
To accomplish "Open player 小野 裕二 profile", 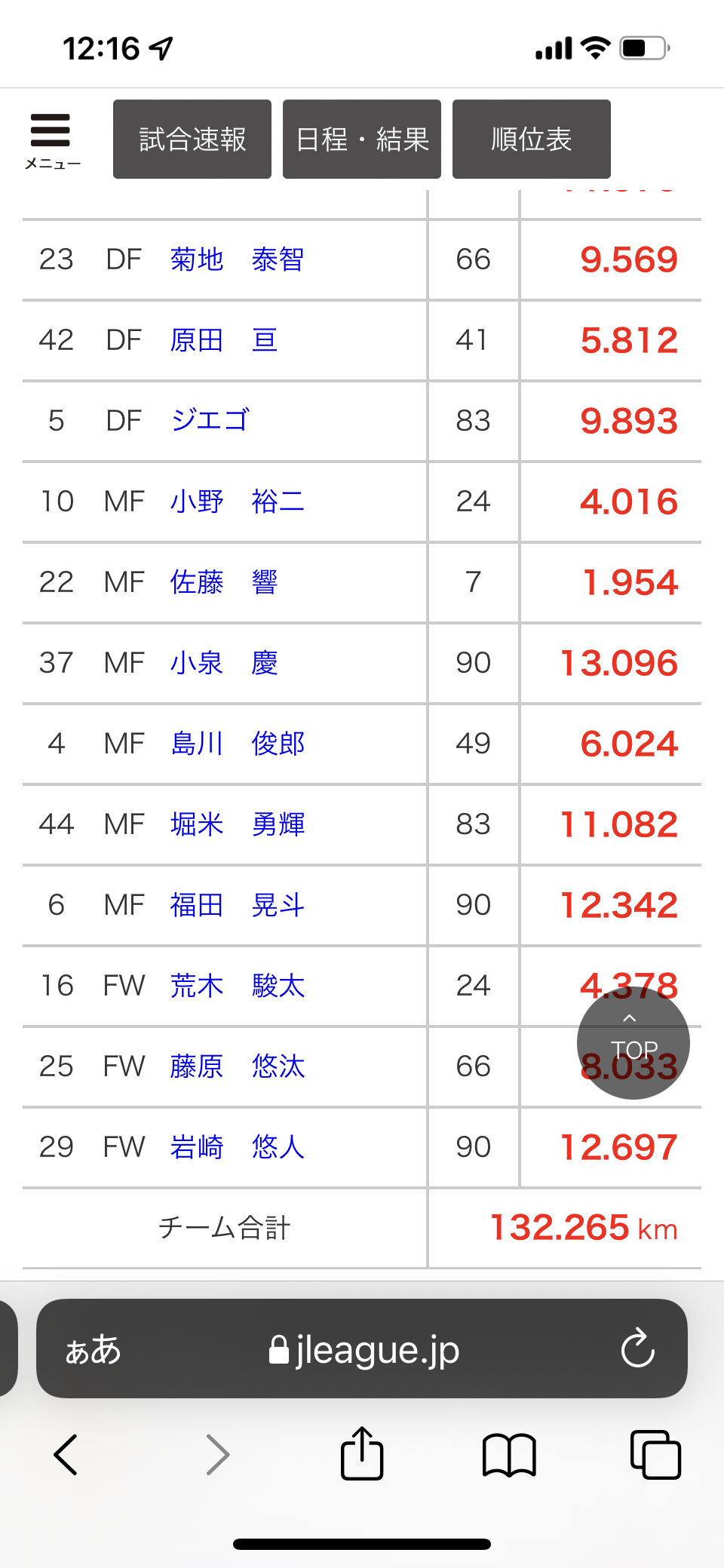I will point(237,502).
